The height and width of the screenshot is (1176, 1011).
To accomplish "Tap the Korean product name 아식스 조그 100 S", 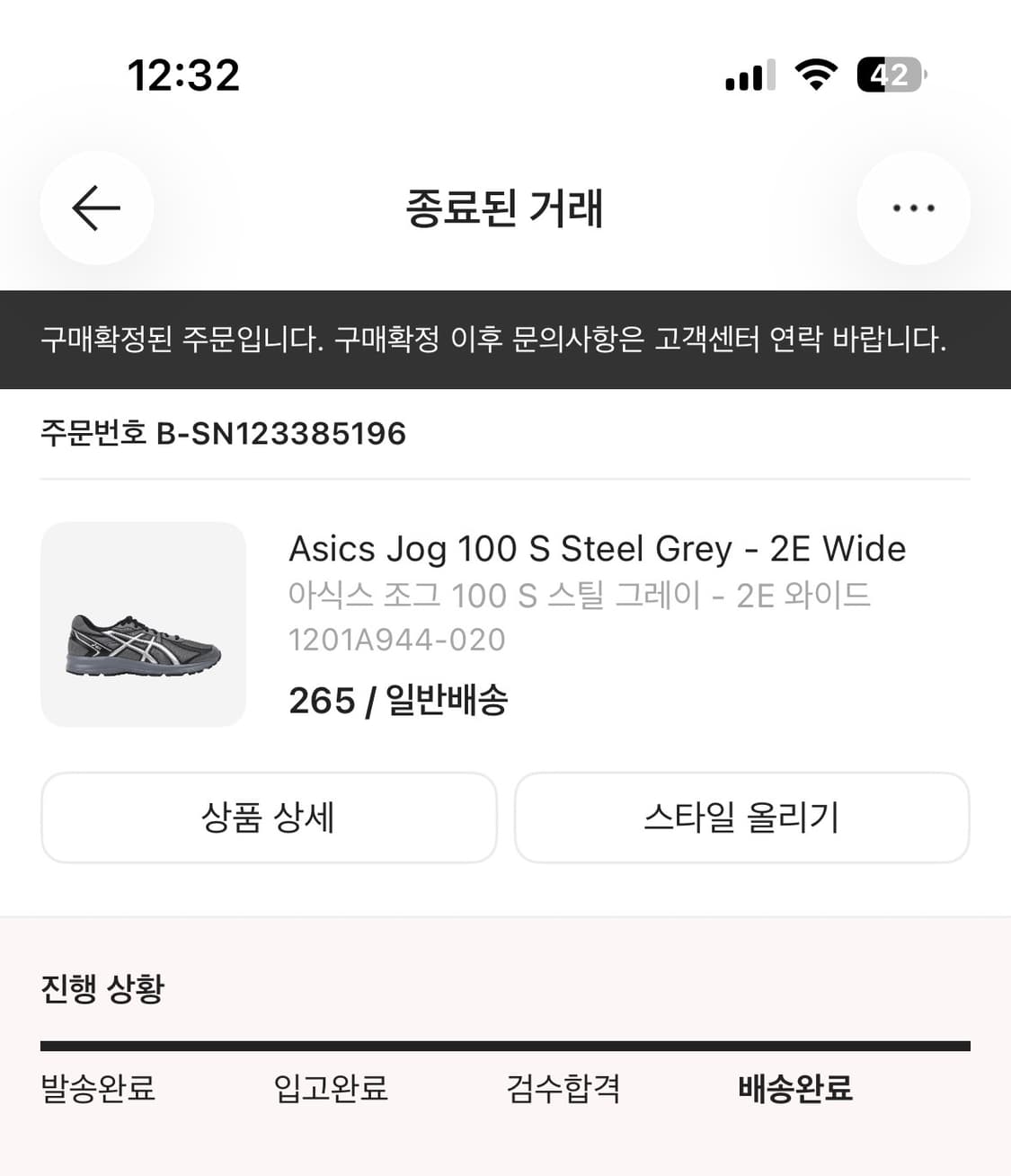I will pos(580,595).
